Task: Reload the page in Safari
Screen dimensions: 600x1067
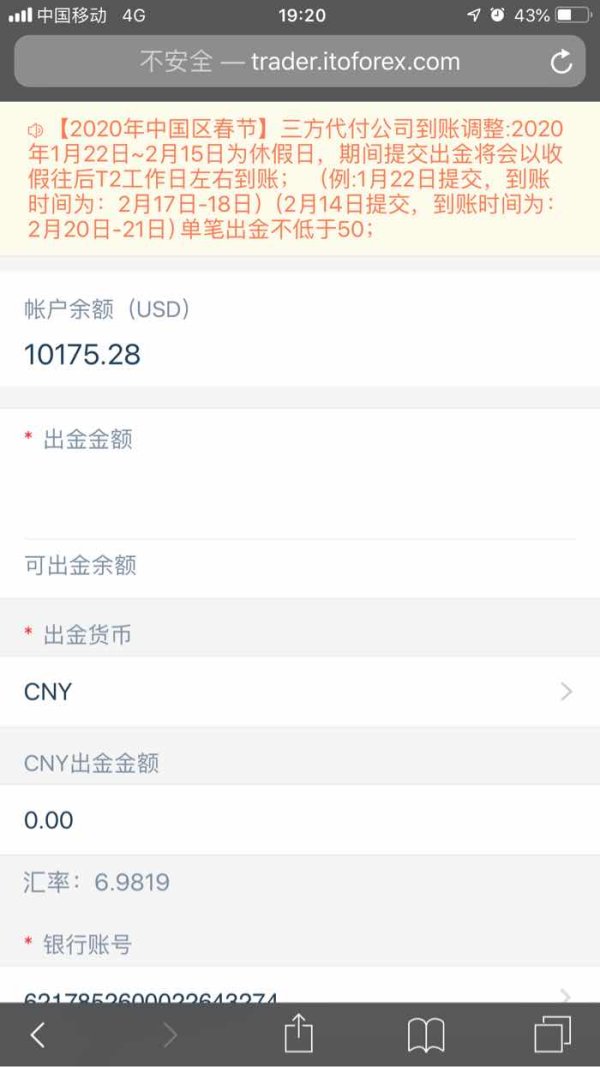Action: pos(561,62)
